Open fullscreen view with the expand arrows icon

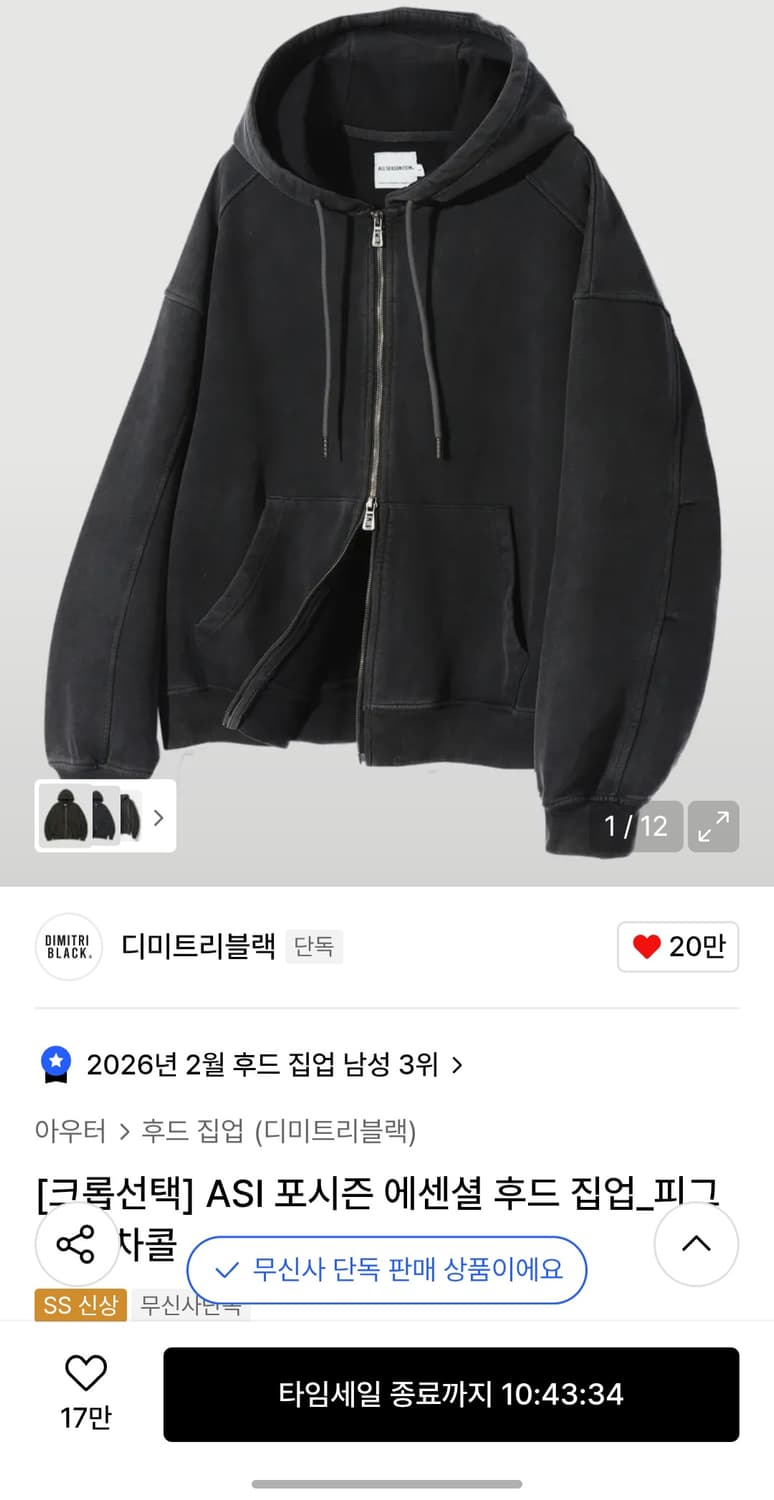pos(713,825)
